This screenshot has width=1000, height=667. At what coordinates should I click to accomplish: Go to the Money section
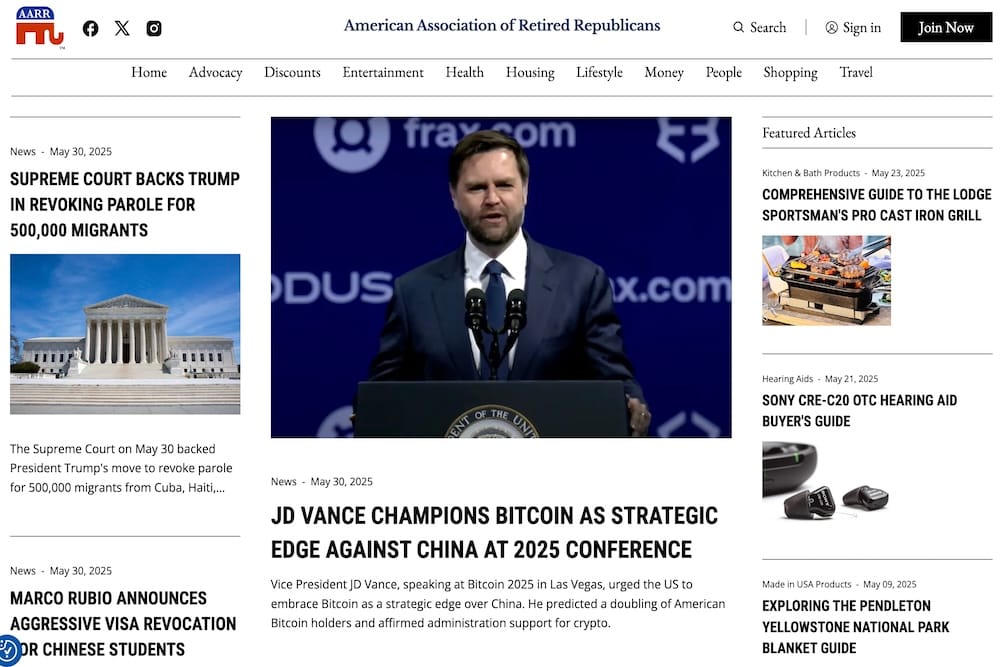coord(664,72)
